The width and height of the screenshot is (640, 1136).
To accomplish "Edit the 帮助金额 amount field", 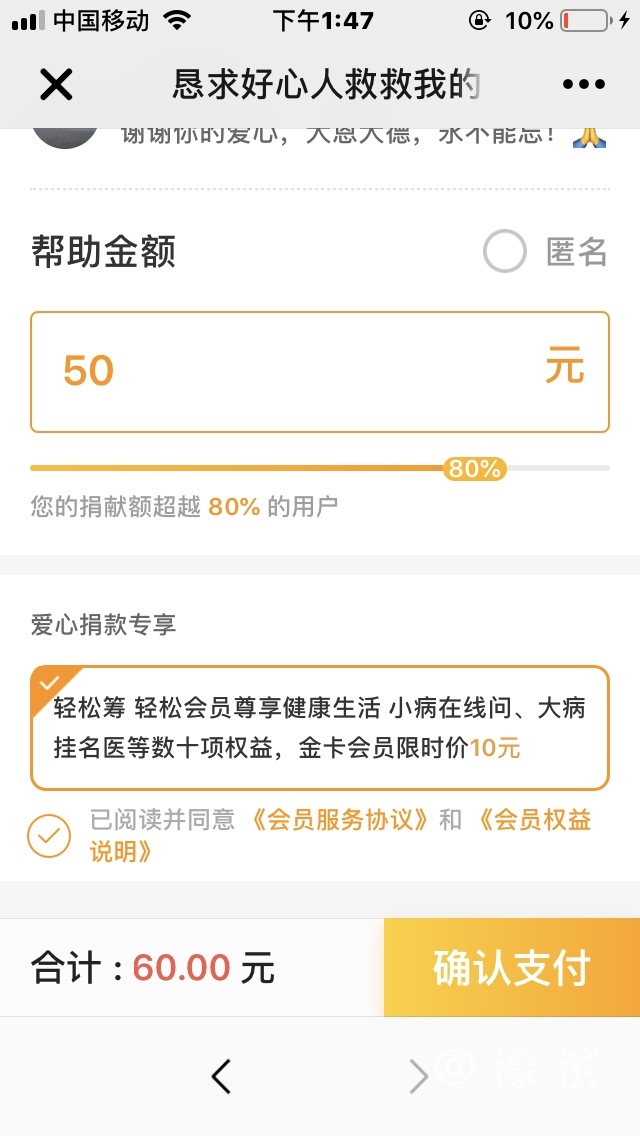I will click(300, 371).
